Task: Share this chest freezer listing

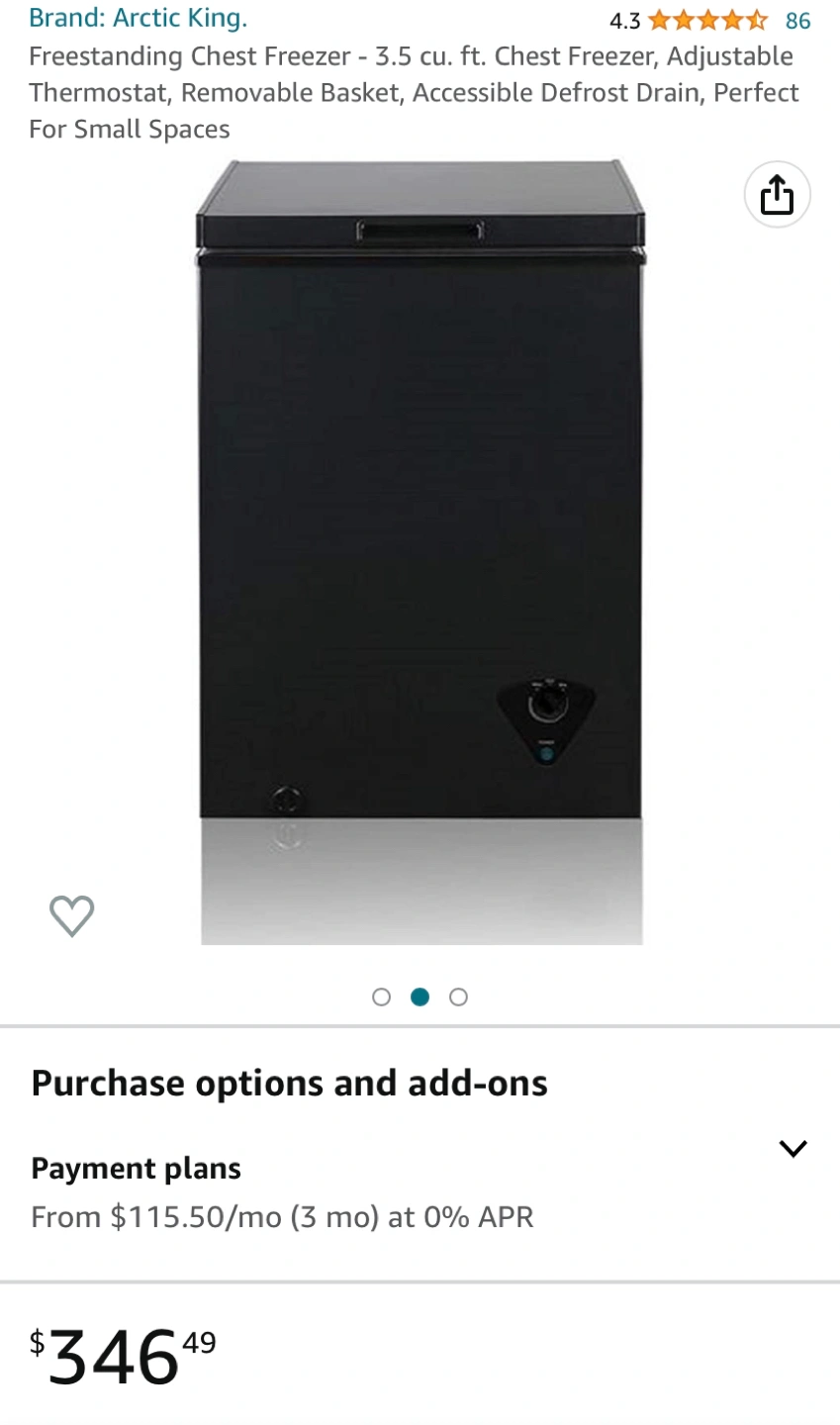Action: point(777,195)
